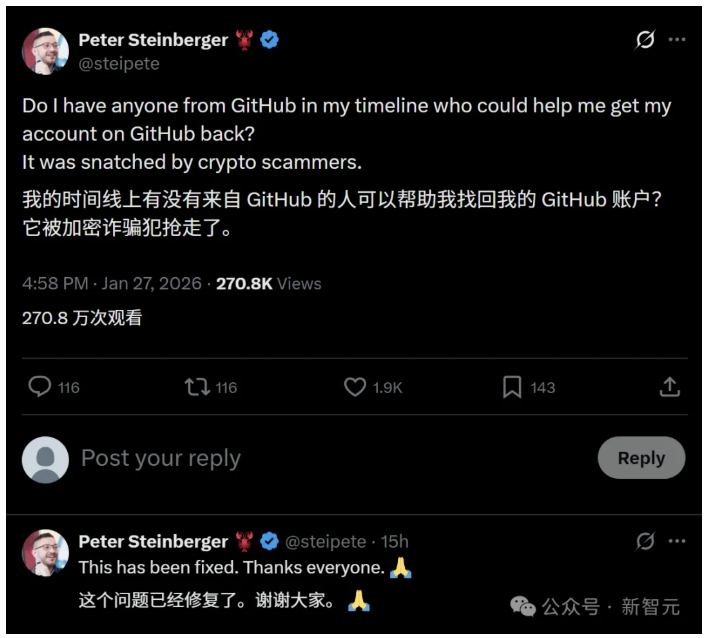The width and height of the screenshot is (706, 638).
Task: Like the post with 1.9K likes
Action: coord(355,387)
